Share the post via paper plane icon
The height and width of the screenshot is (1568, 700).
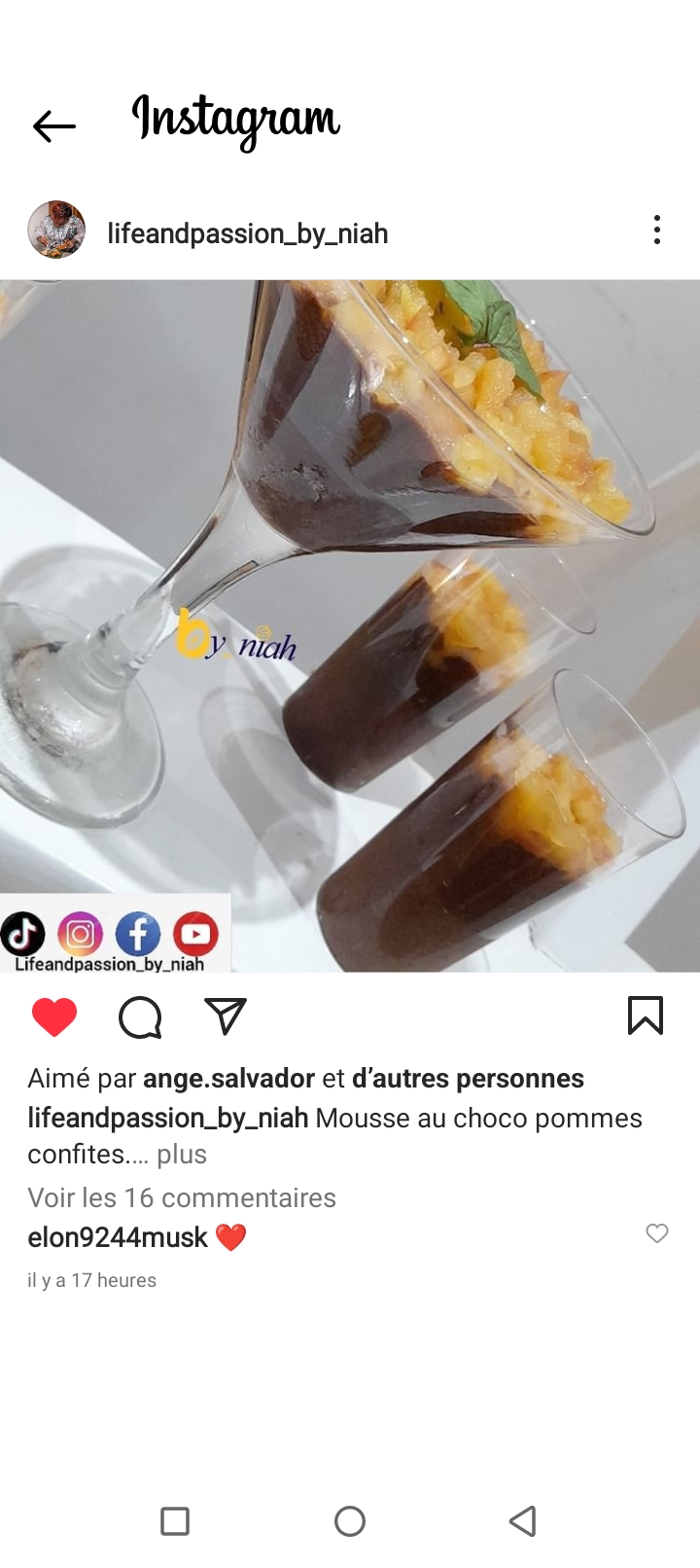coord(226,1016)
